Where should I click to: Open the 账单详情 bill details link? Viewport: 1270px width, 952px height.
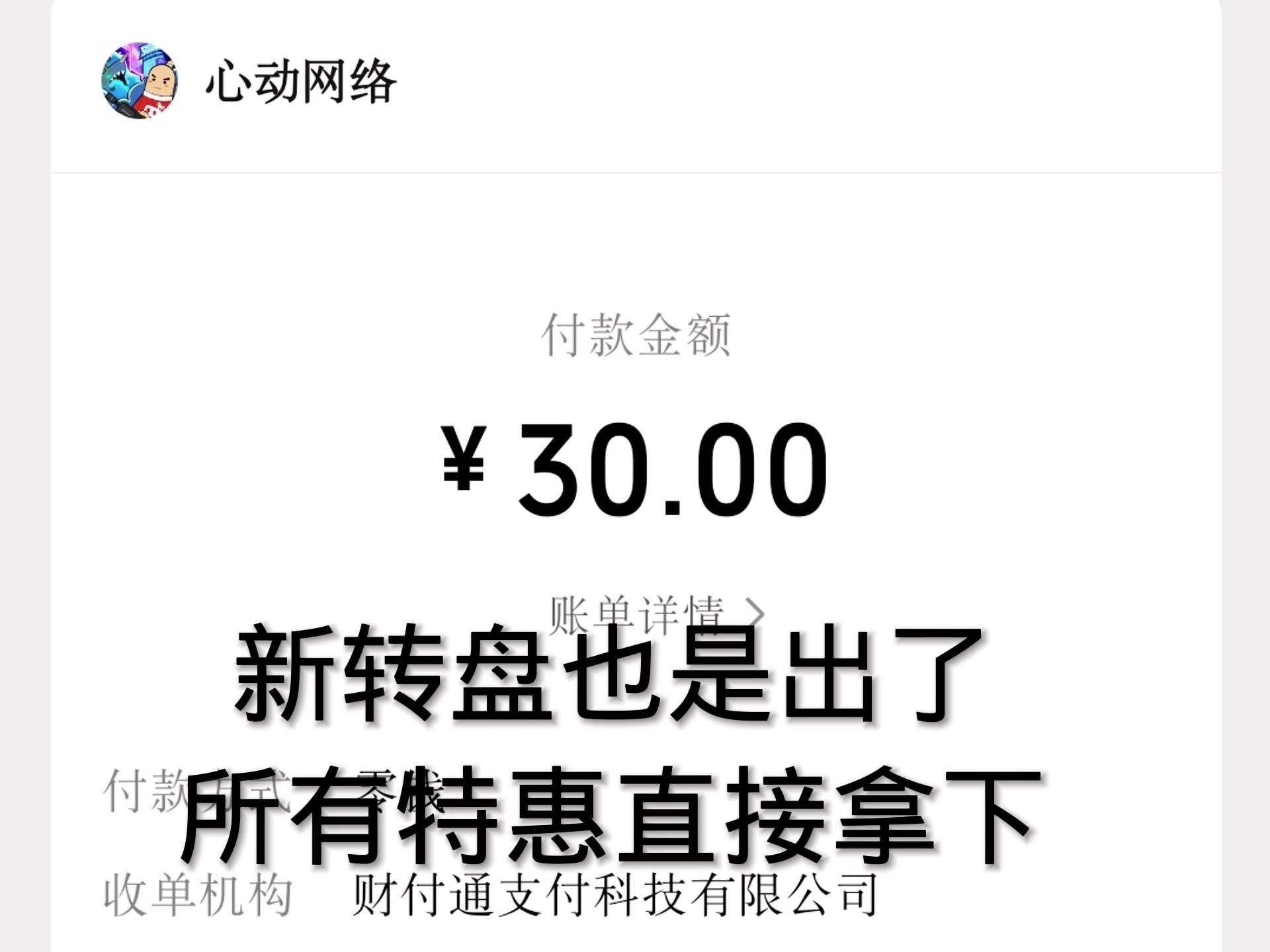point(655,614)
